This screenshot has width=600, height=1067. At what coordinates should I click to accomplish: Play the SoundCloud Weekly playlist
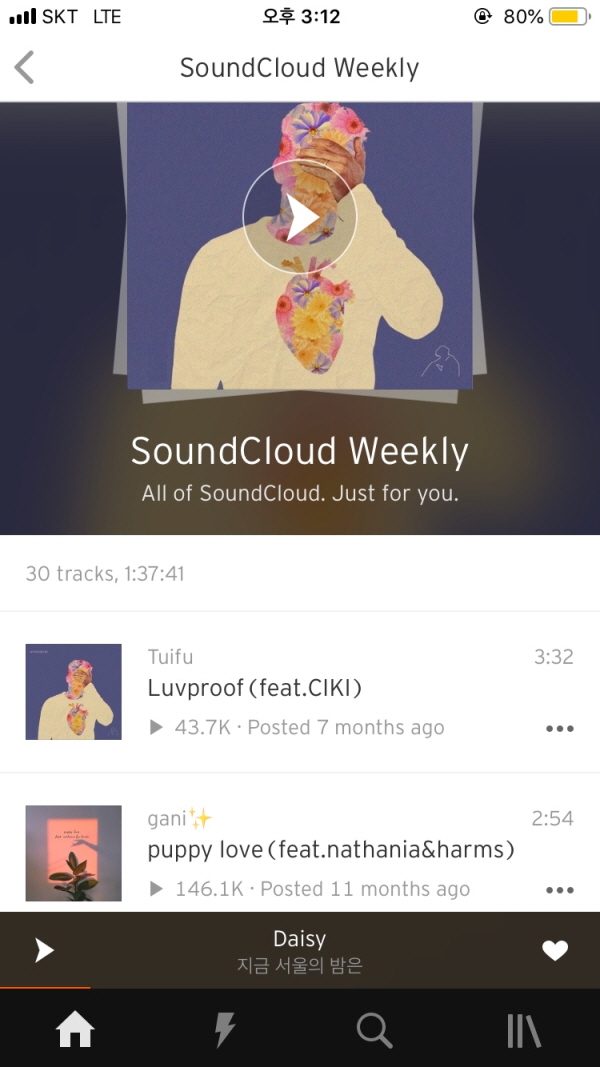coord(299,216)
